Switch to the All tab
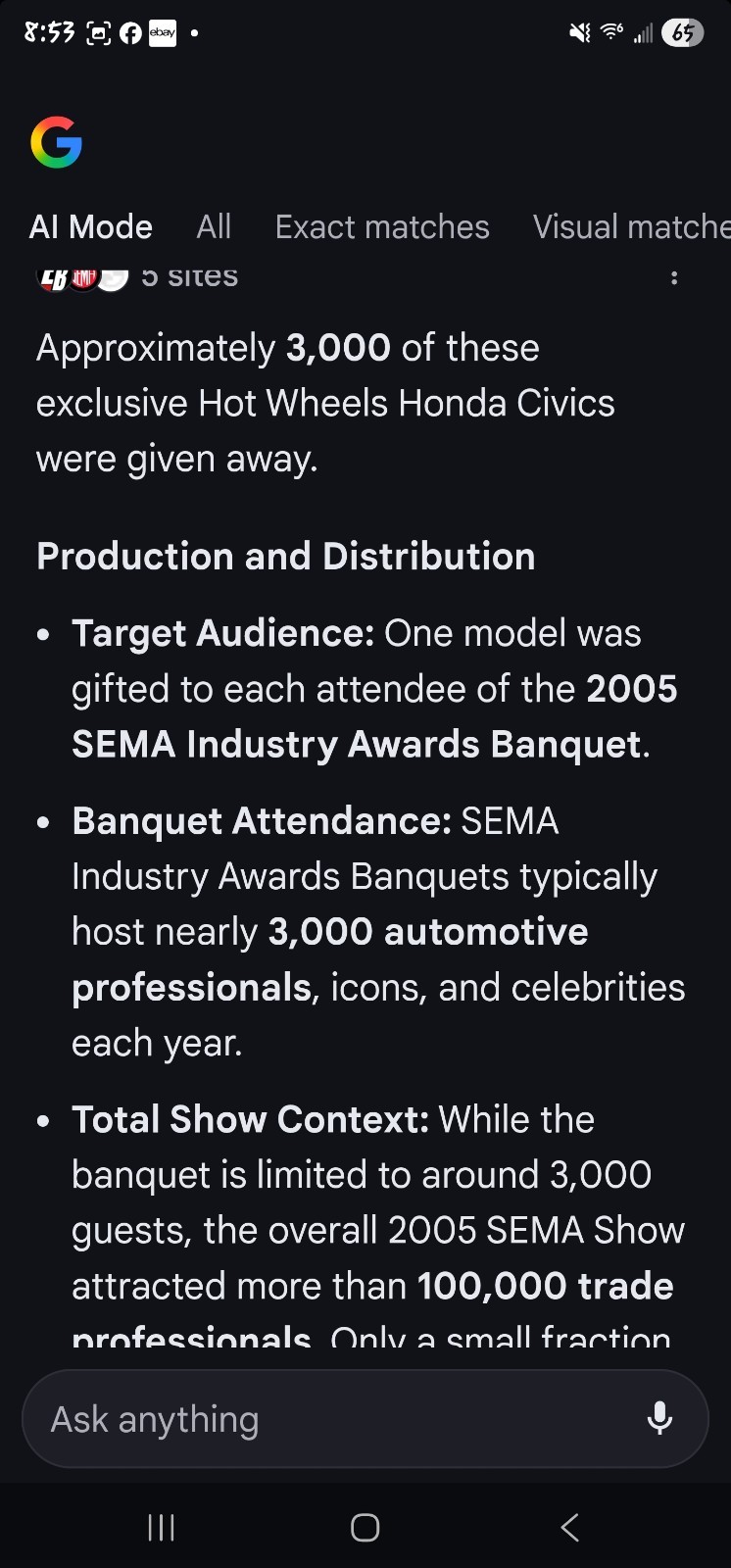The height and width of the screenshot is (1568, 731). coord(214,226)
